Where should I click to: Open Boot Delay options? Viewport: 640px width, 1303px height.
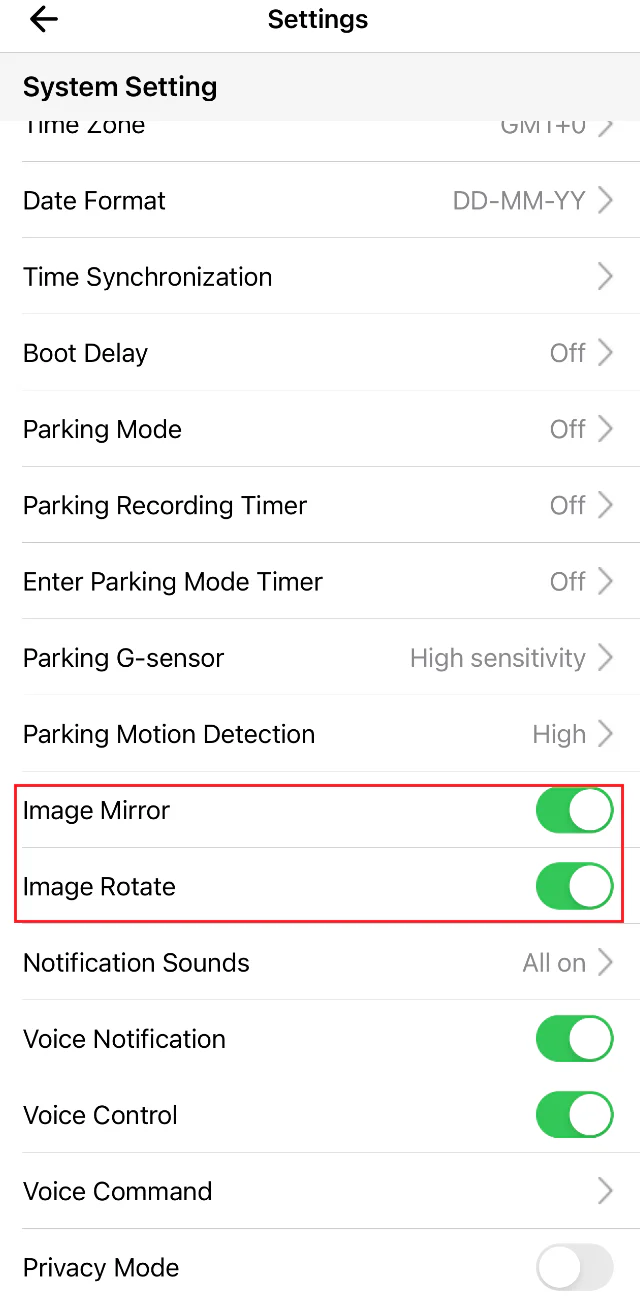point(318,353)
